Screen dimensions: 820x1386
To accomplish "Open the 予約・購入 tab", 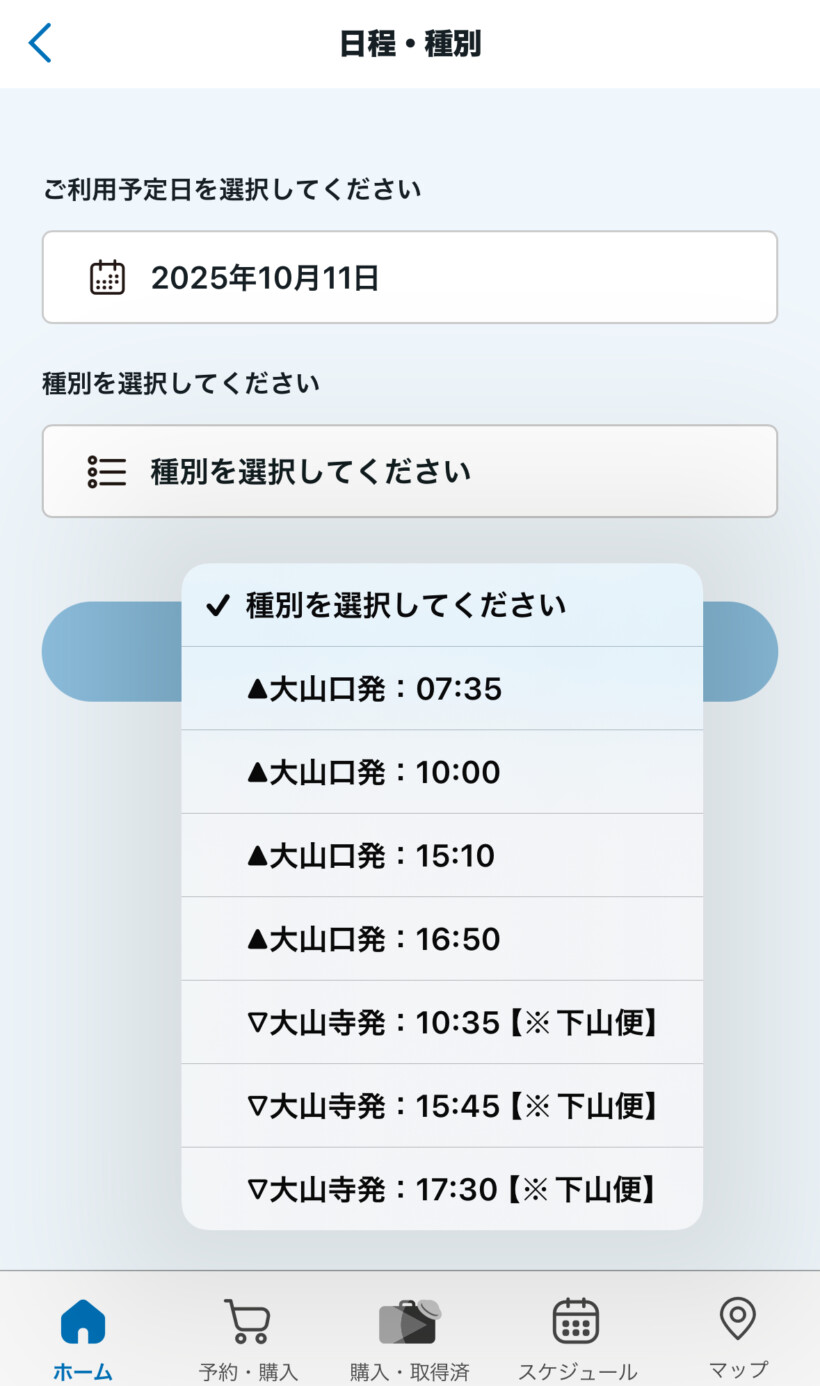I will [x=247, y=1338].
